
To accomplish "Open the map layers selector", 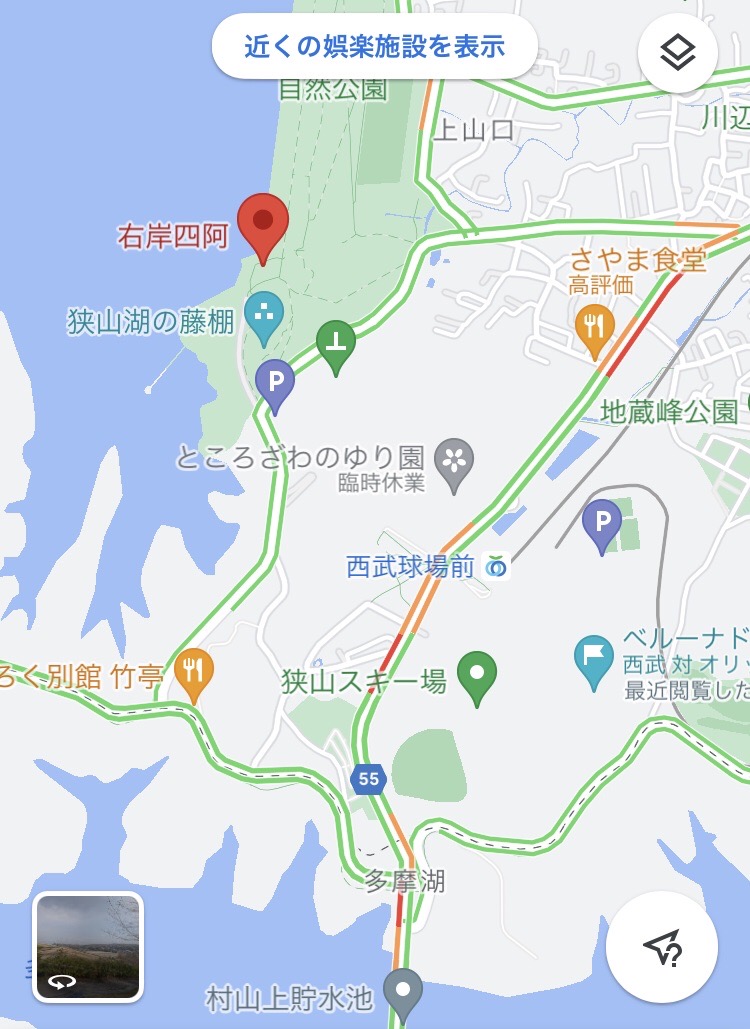I will pos(678,54).
